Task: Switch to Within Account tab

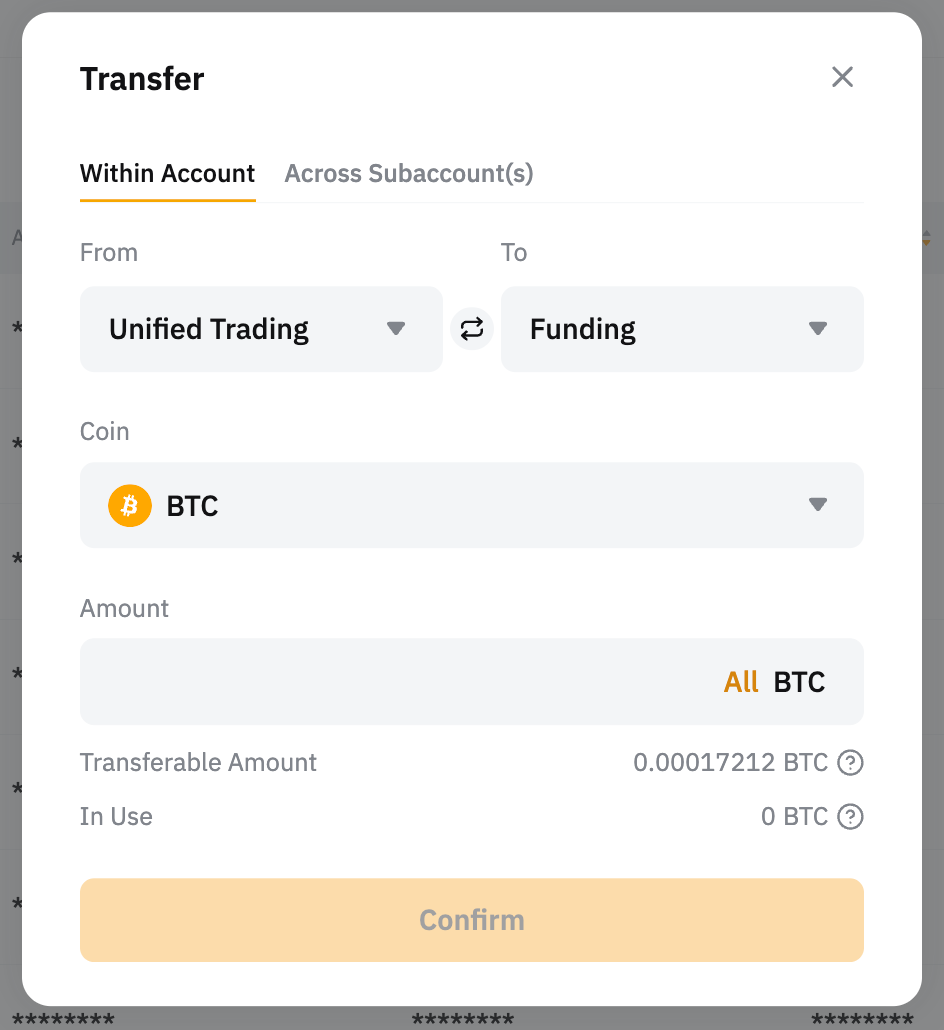Action: [167, 174]
